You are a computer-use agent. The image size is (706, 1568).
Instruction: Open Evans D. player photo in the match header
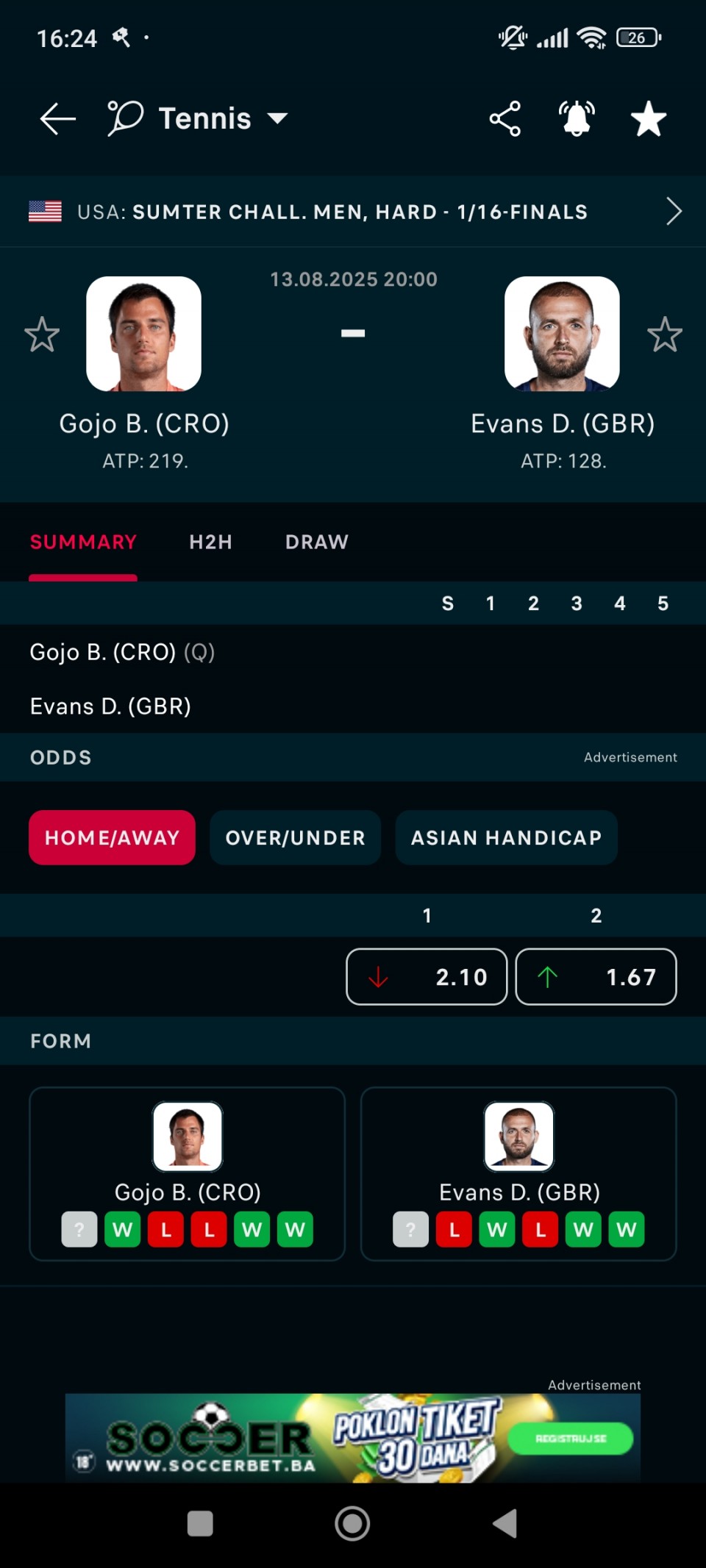click(x=562, y=334)
